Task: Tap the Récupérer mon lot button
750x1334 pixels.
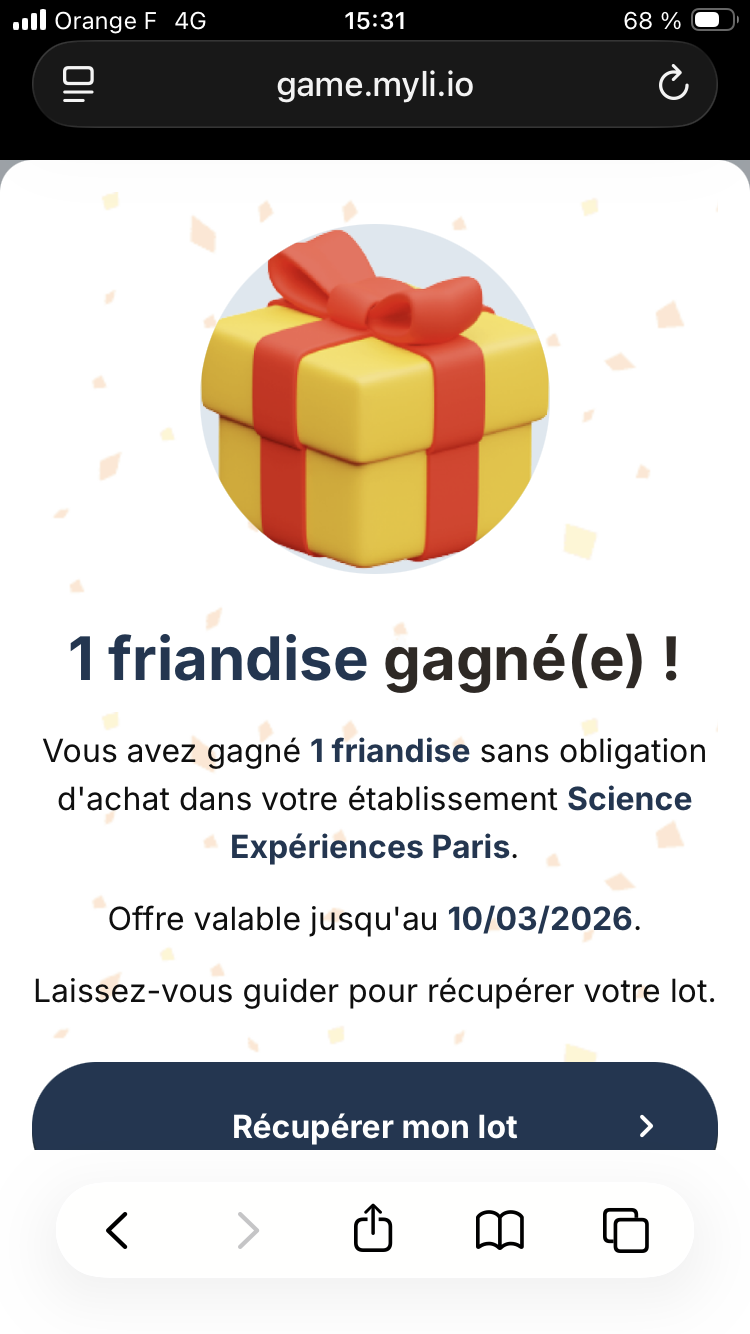Action: (375, 1115)
